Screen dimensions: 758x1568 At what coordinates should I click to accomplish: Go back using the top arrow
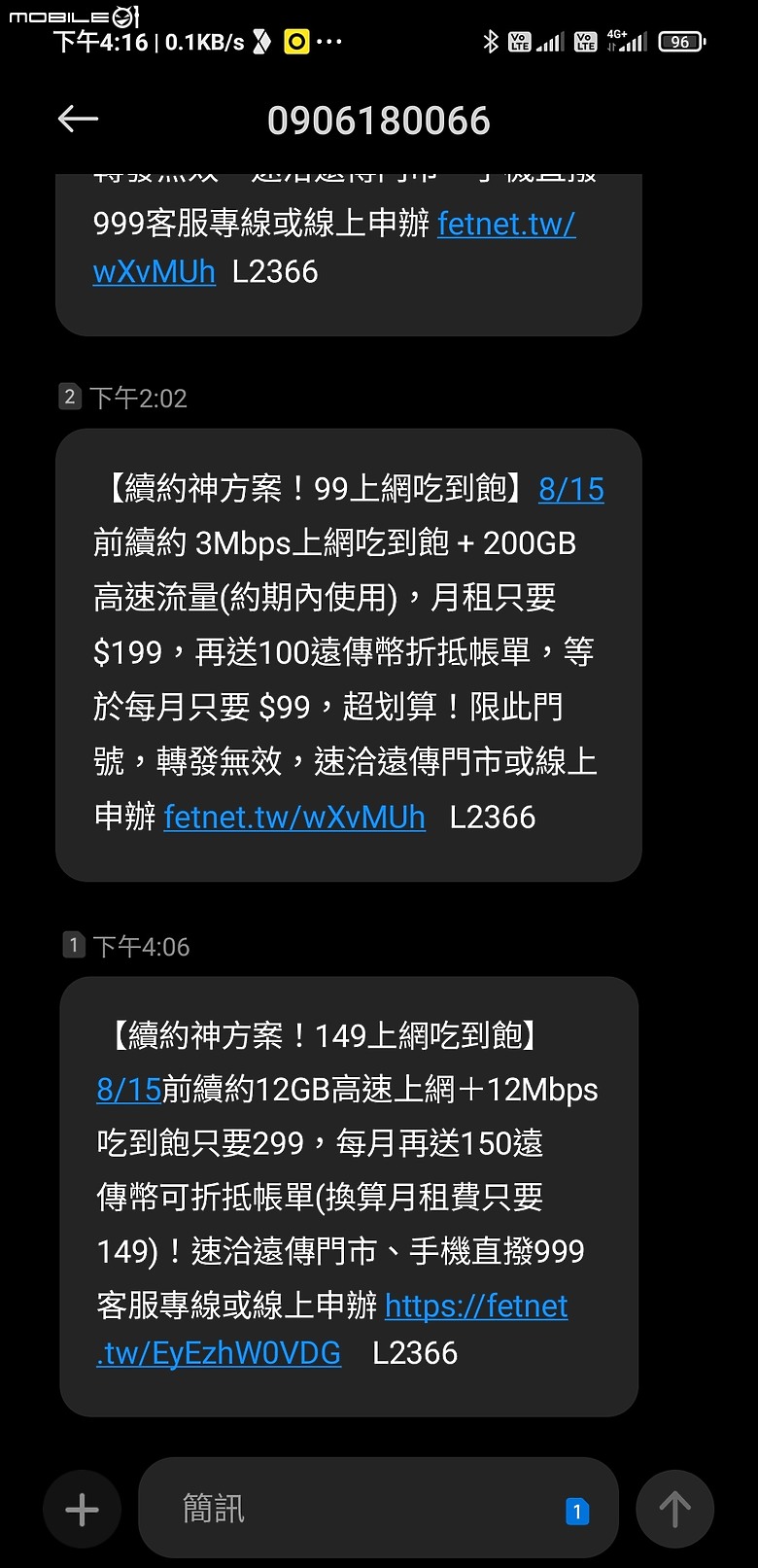click(x=79, y=120)
